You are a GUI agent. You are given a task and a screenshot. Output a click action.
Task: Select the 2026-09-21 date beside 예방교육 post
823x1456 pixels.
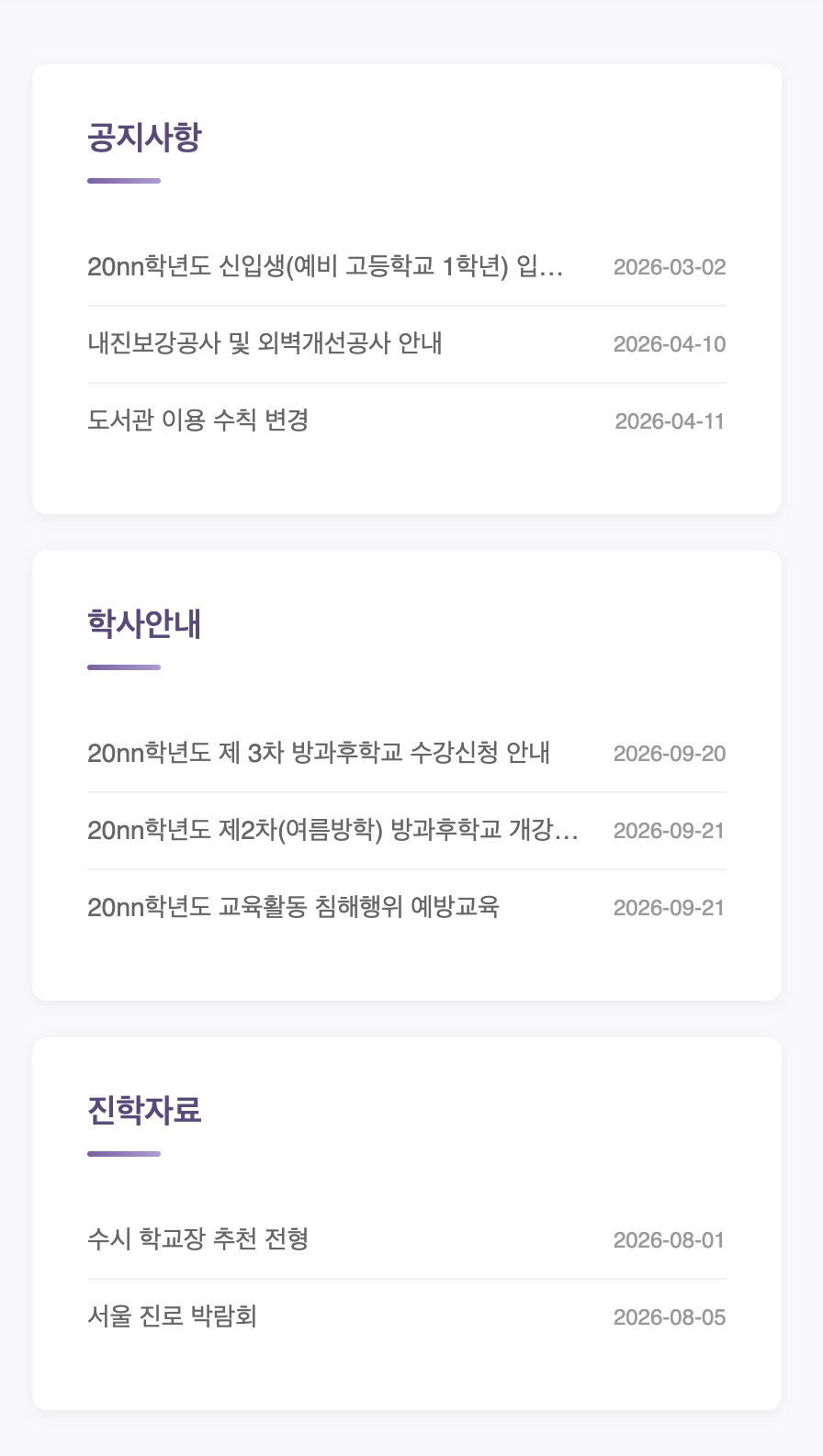coord(670,907)
